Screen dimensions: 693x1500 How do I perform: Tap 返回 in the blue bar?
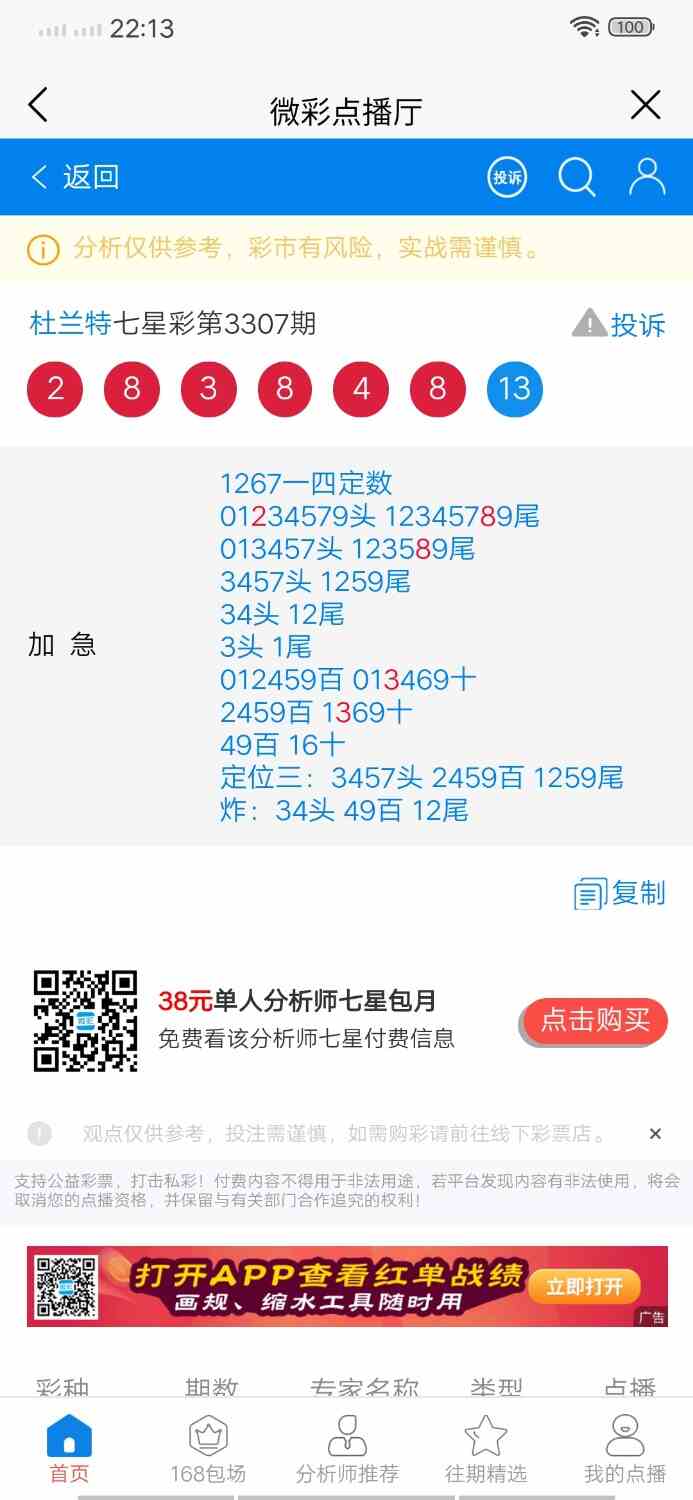pyautogui.click(x=75, y=177)
